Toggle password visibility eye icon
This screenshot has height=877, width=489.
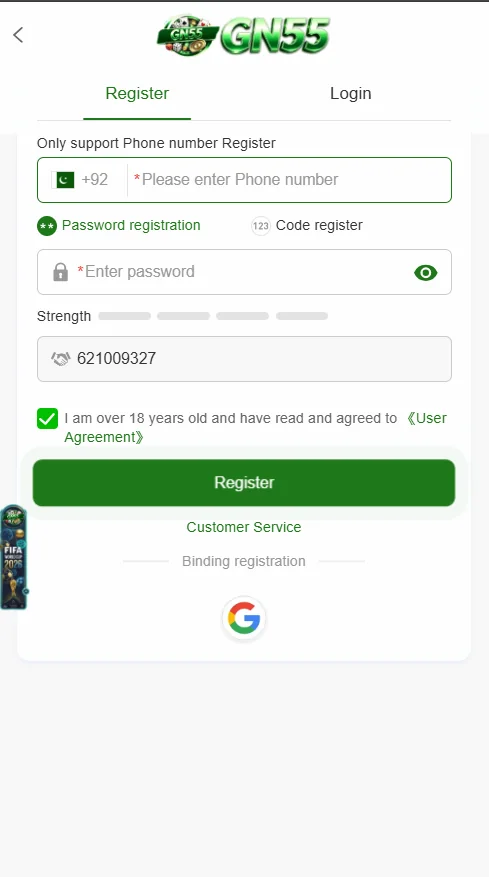[426, 272]
